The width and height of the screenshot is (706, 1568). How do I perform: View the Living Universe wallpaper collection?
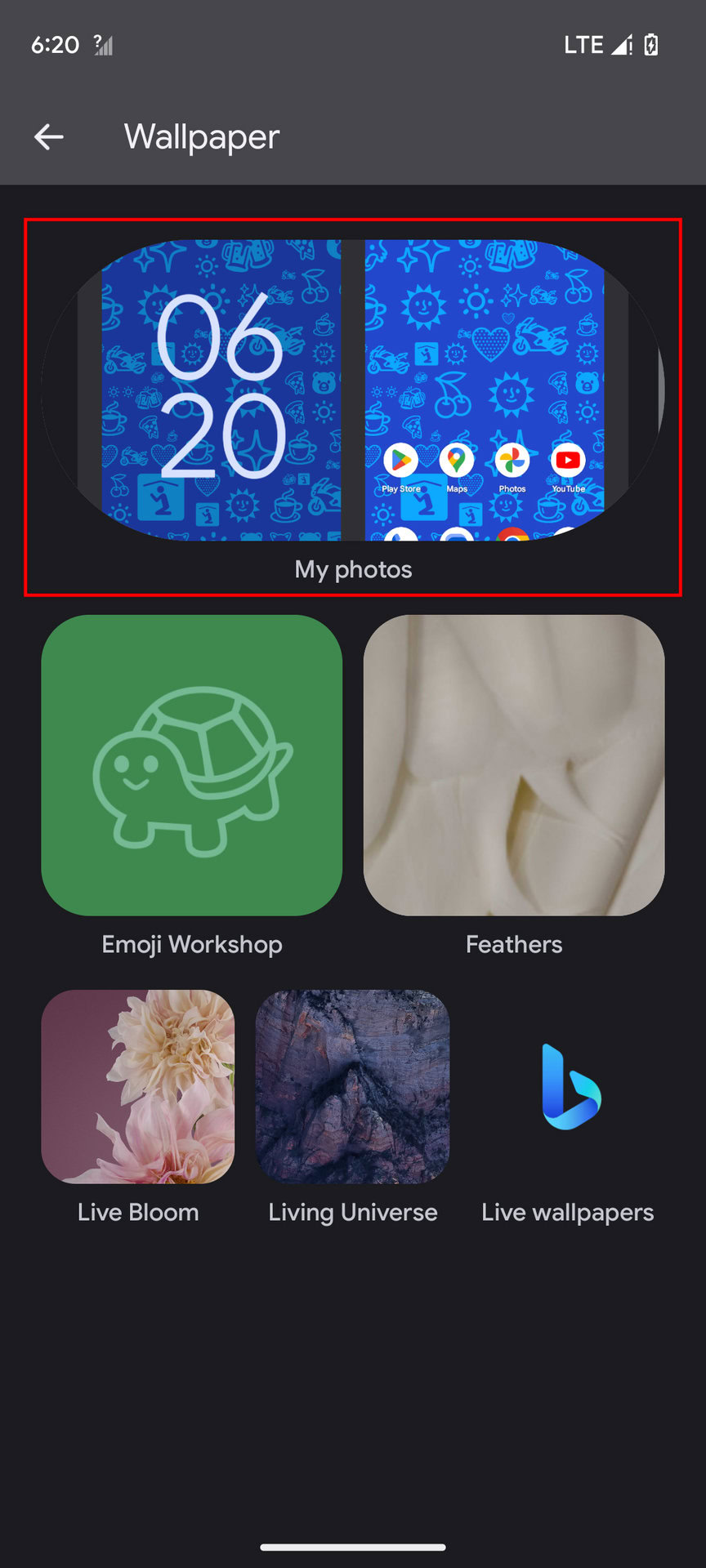click(352, 1087)
